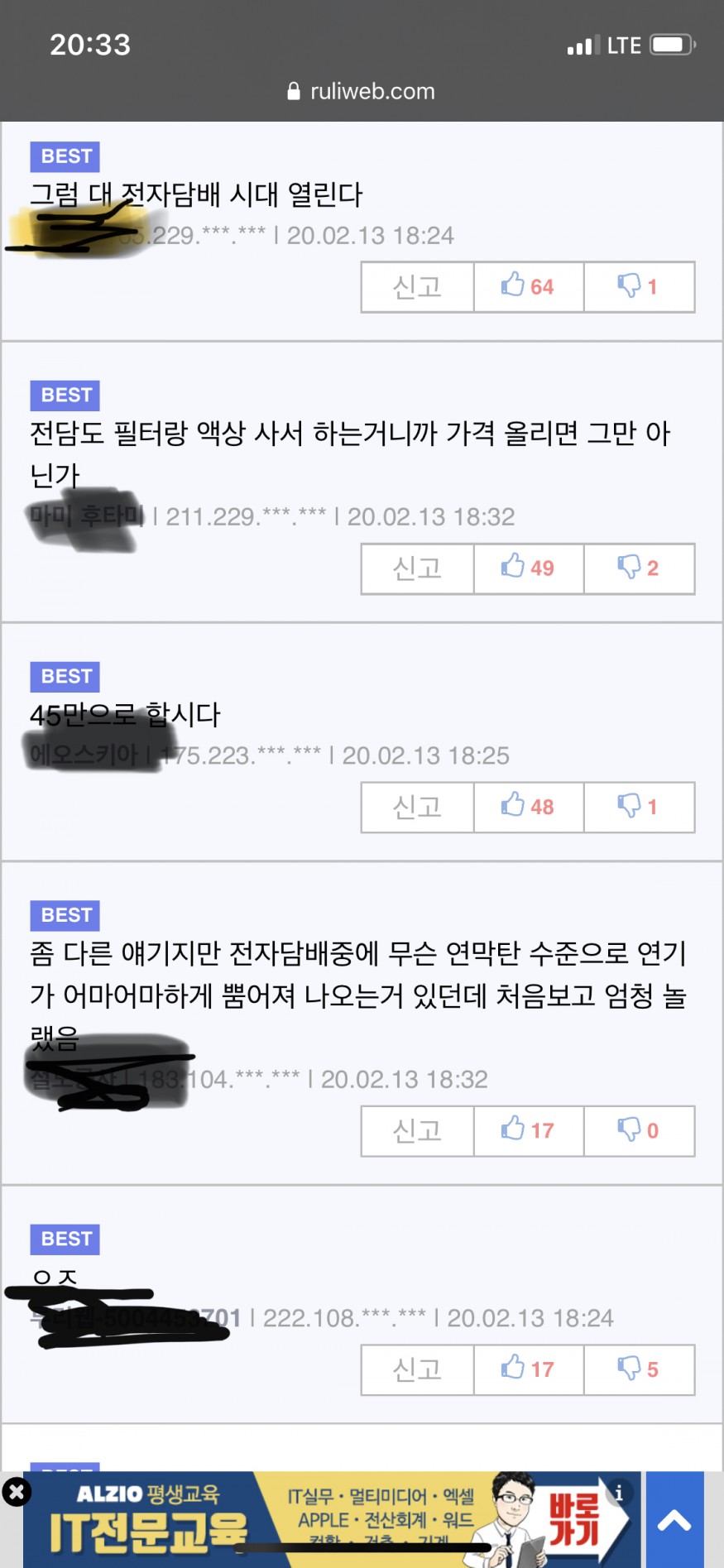Upvote the comment from 222.108 IP
724x1568 pixels.
coord(528,1369)
